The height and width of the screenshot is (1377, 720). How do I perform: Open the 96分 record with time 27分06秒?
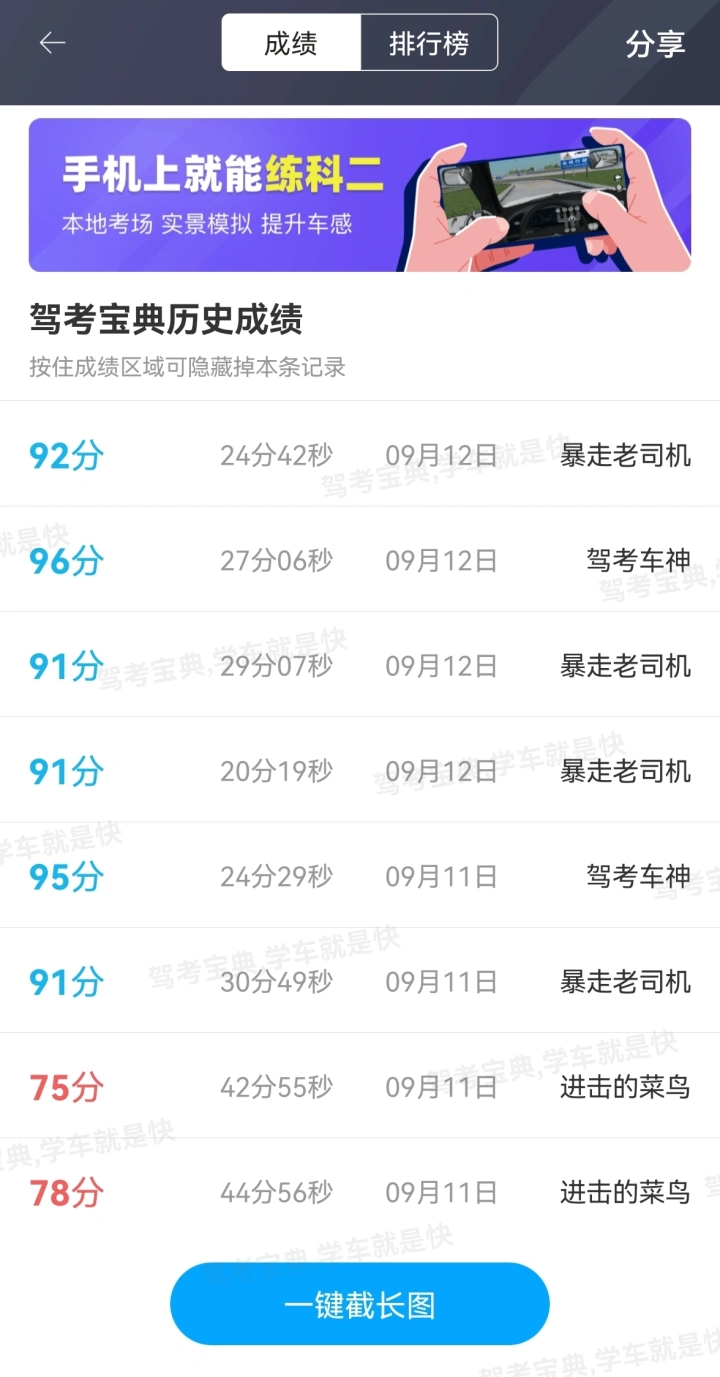[360, 560]
